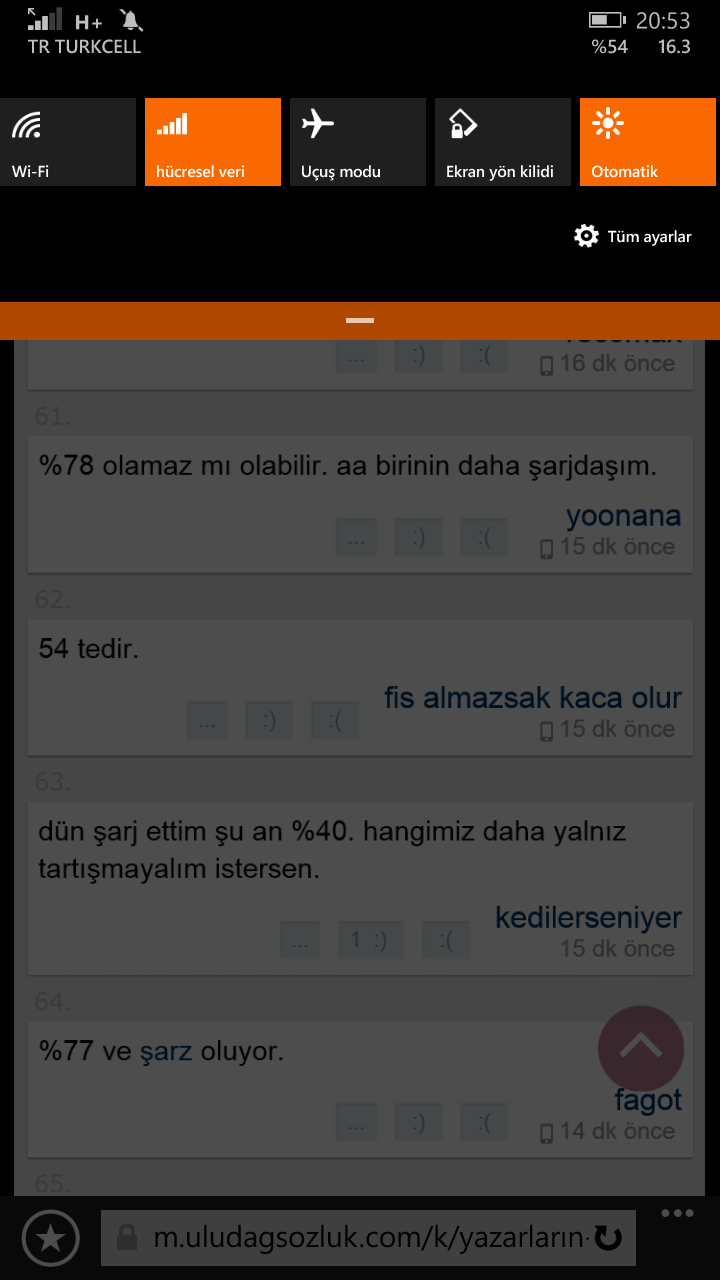
Task: Toggle the Wi-Fi quick action
Action: point(68,142)
